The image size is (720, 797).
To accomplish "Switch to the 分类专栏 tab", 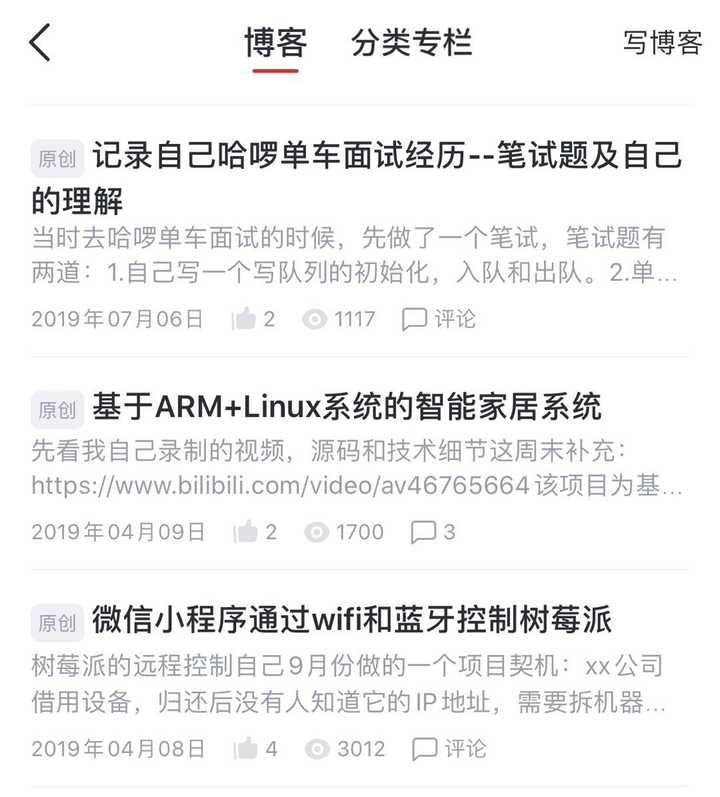I will [411, 43].
